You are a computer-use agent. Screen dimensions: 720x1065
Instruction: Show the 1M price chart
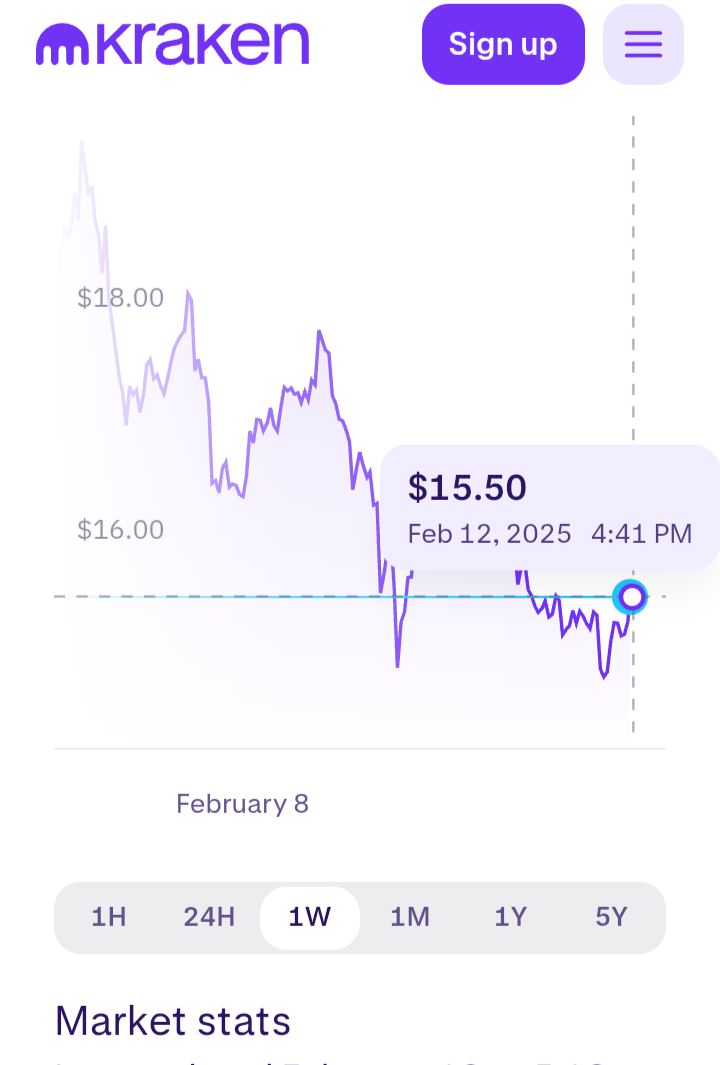point(410,917)
